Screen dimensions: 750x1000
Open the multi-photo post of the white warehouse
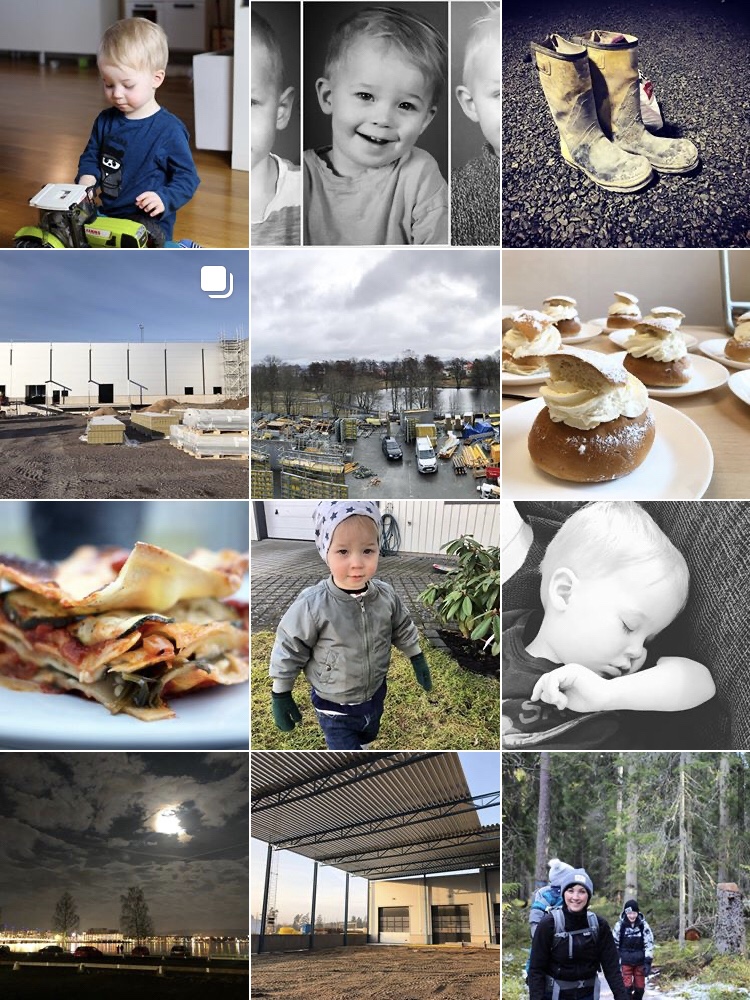point(124,374)
